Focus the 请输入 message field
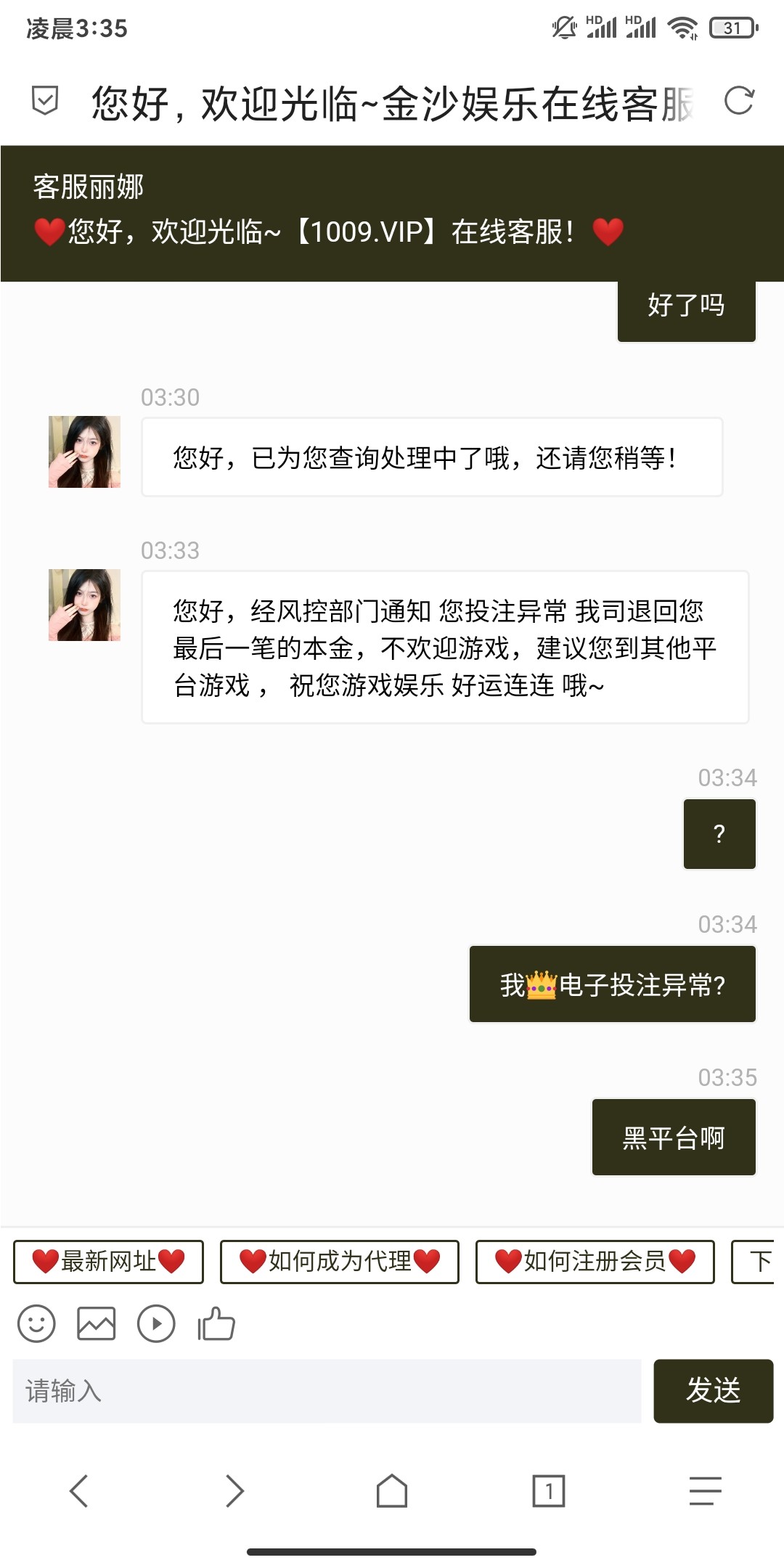This screenshot has height=1568, width=784. click(327, 1391)
